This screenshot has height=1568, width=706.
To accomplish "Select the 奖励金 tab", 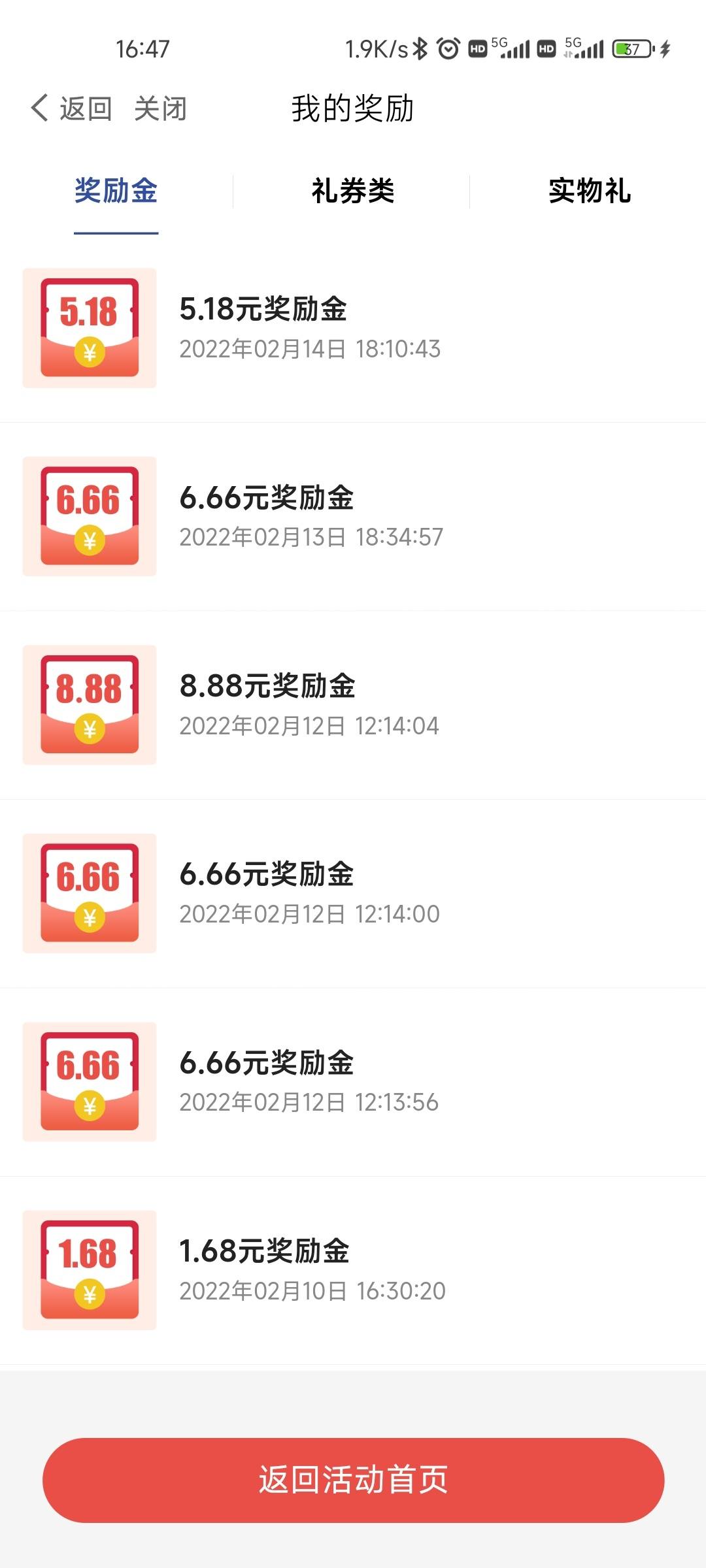I will click(116, 191).
